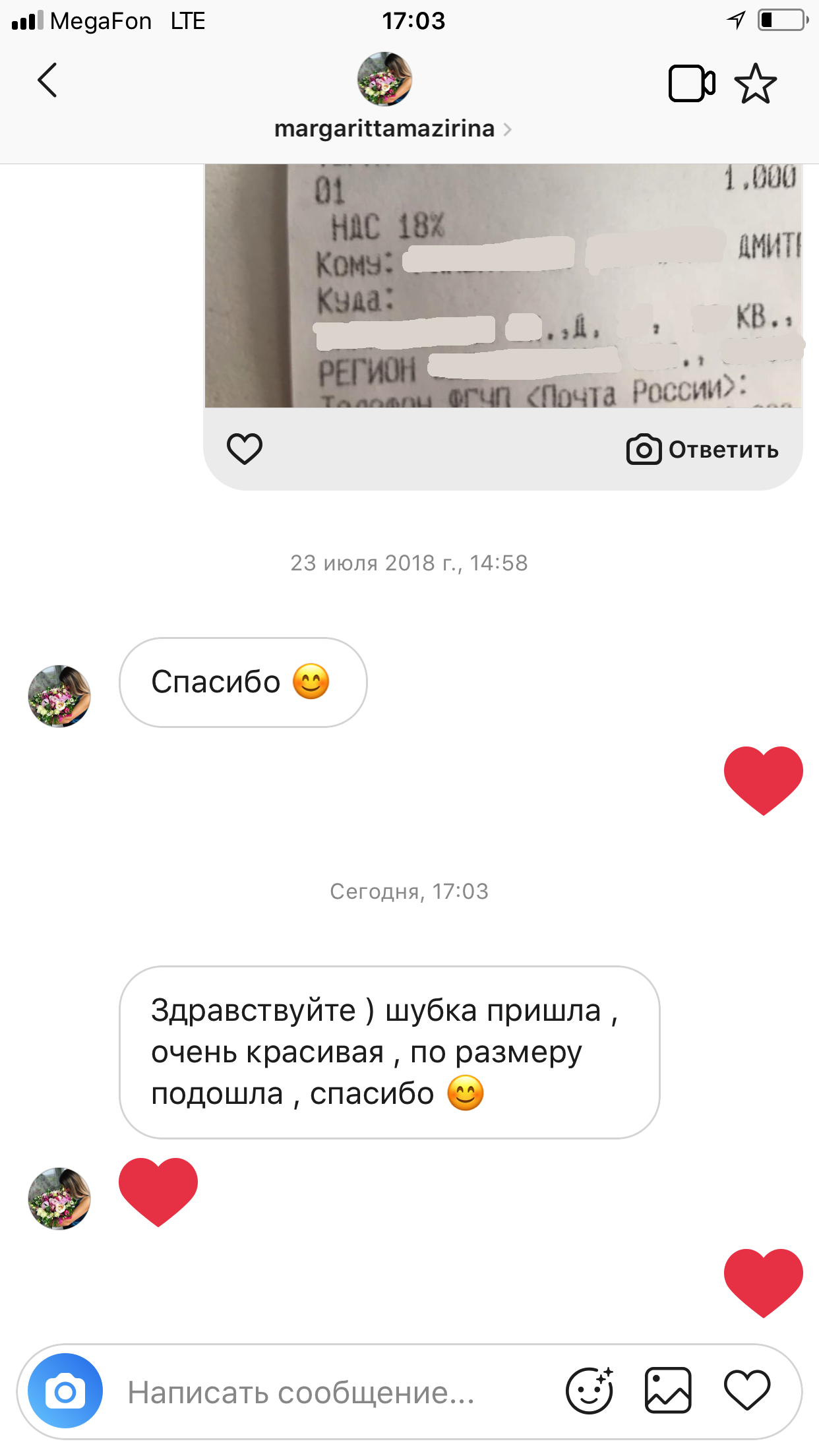This screenshot has width=819, height=1456.
Task: Start a video call
Action: click(x=691, y=84)
